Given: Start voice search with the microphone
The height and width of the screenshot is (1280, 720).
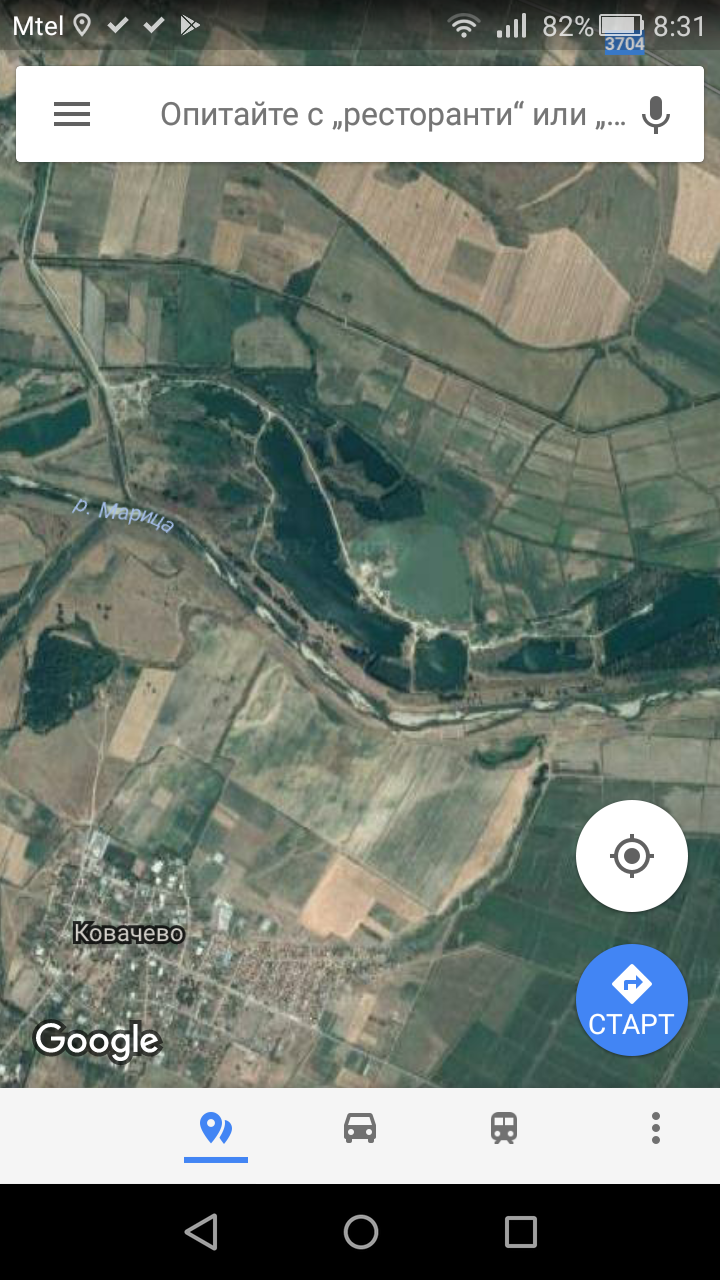Looking at the screenshot, I should coord(656,115).
